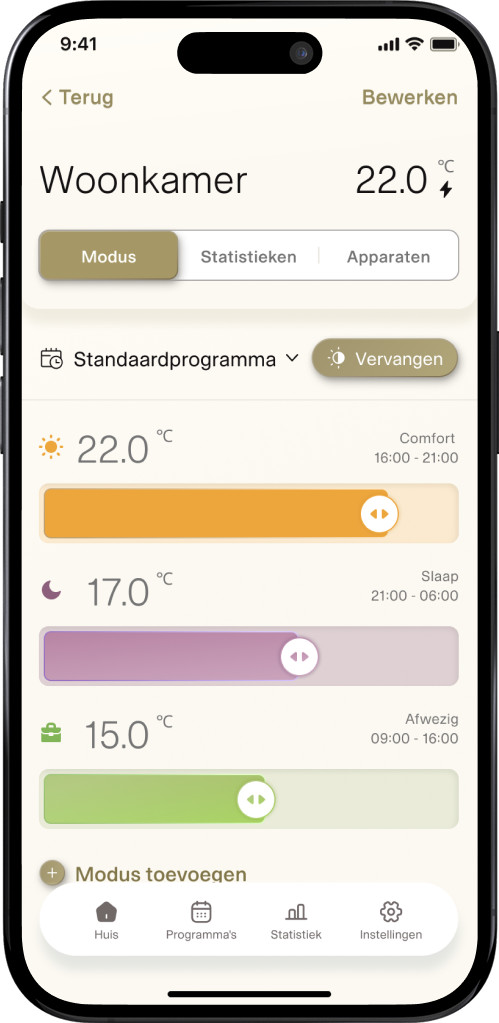Image resolution: width=499 pixels, height=1023 pixels.
Task: Tap the Slaap temperature slider handle
Action: (299, 656)
